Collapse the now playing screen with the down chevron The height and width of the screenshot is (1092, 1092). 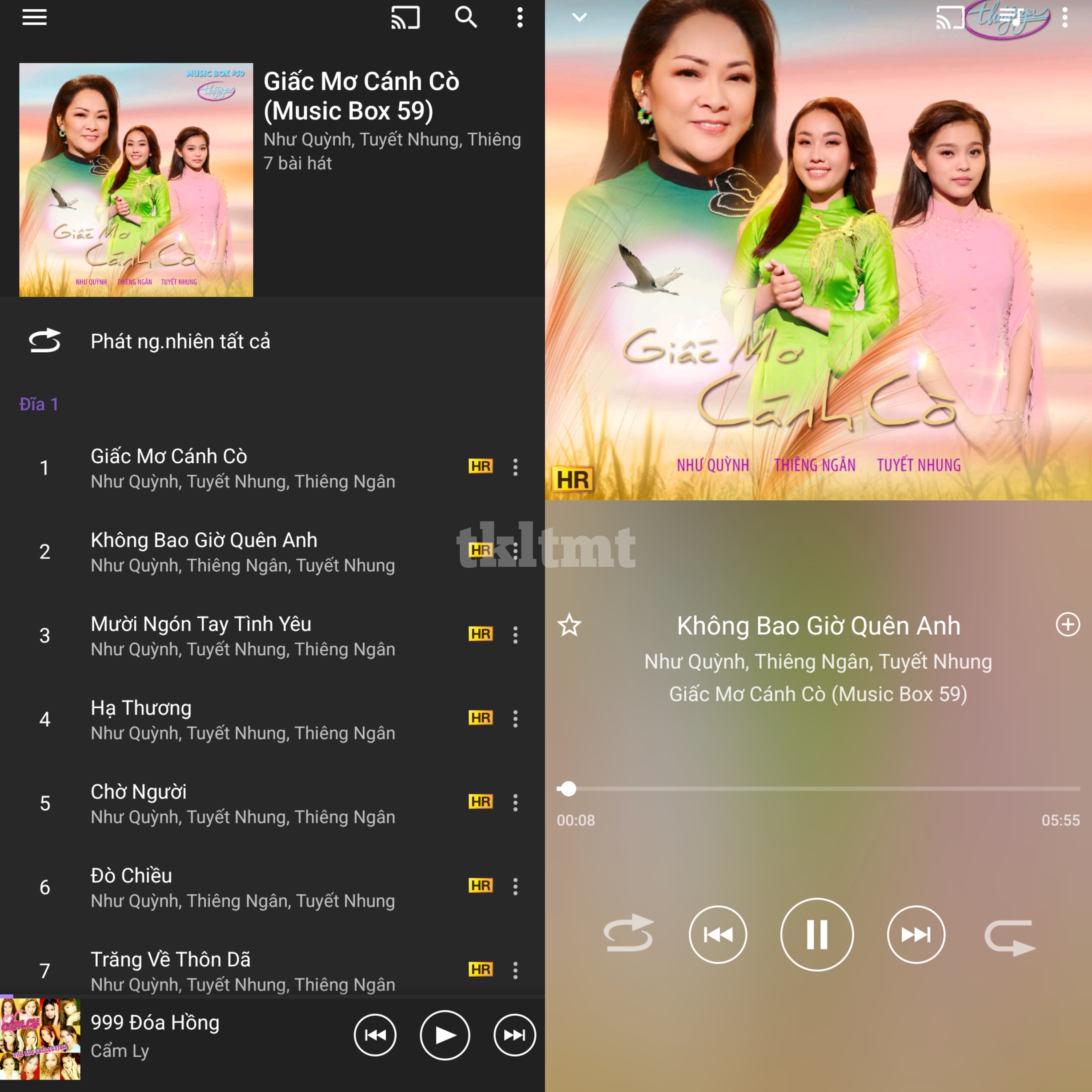coord(579,18)
